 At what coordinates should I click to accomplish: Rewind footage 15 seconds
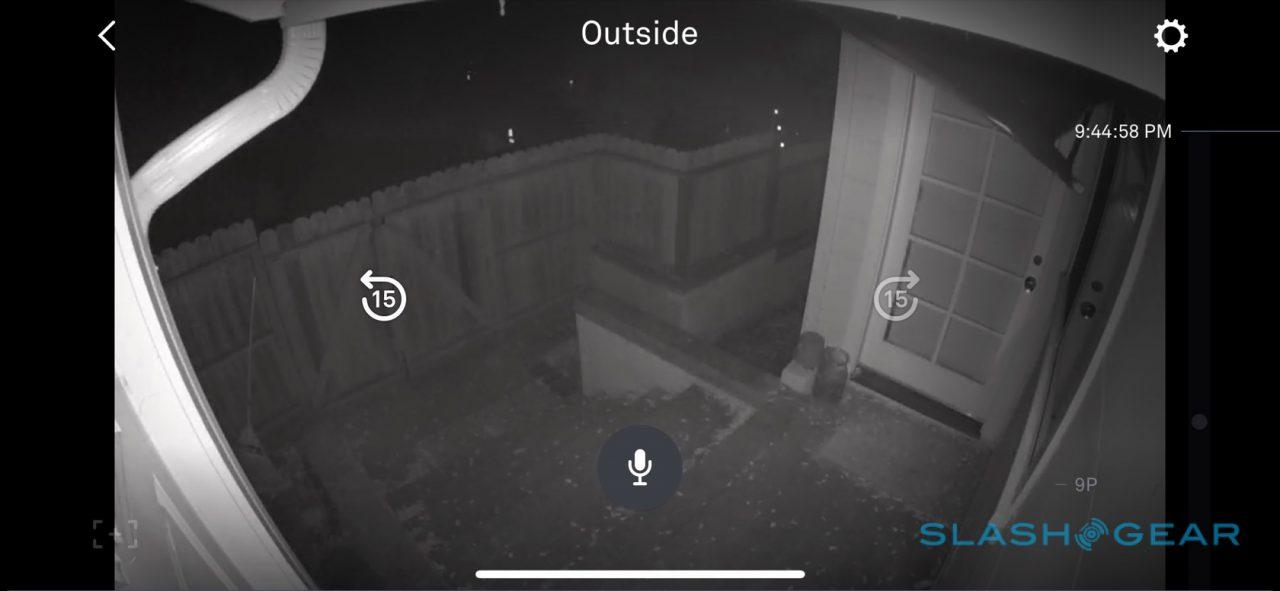383,296
